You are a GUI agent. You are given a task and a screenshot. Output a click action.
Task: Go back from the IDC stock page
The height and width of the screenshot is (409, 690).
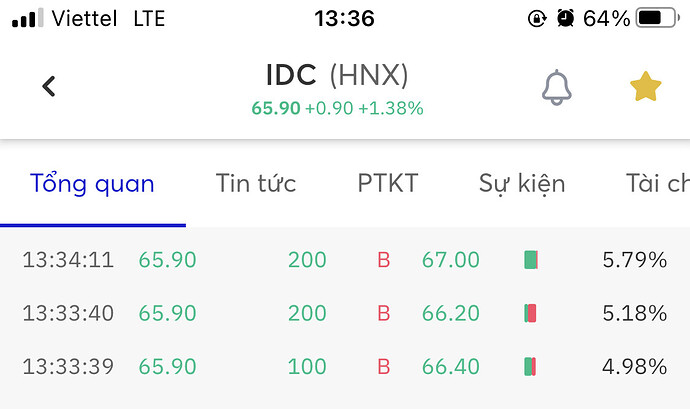click(x=48, y=87)
